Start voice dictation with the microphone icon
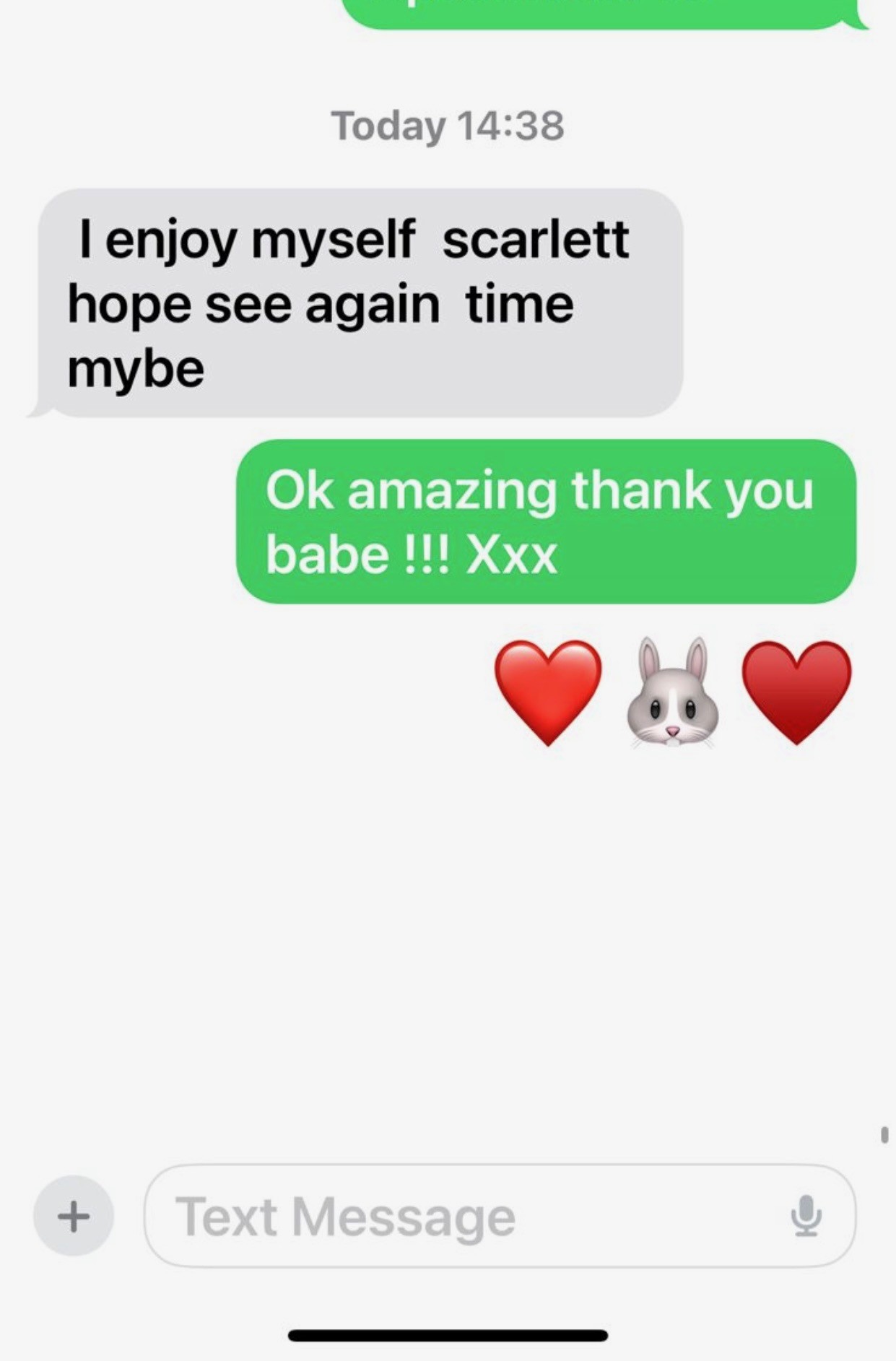Screen dimensions: 896x1361 coord(806,1217)
